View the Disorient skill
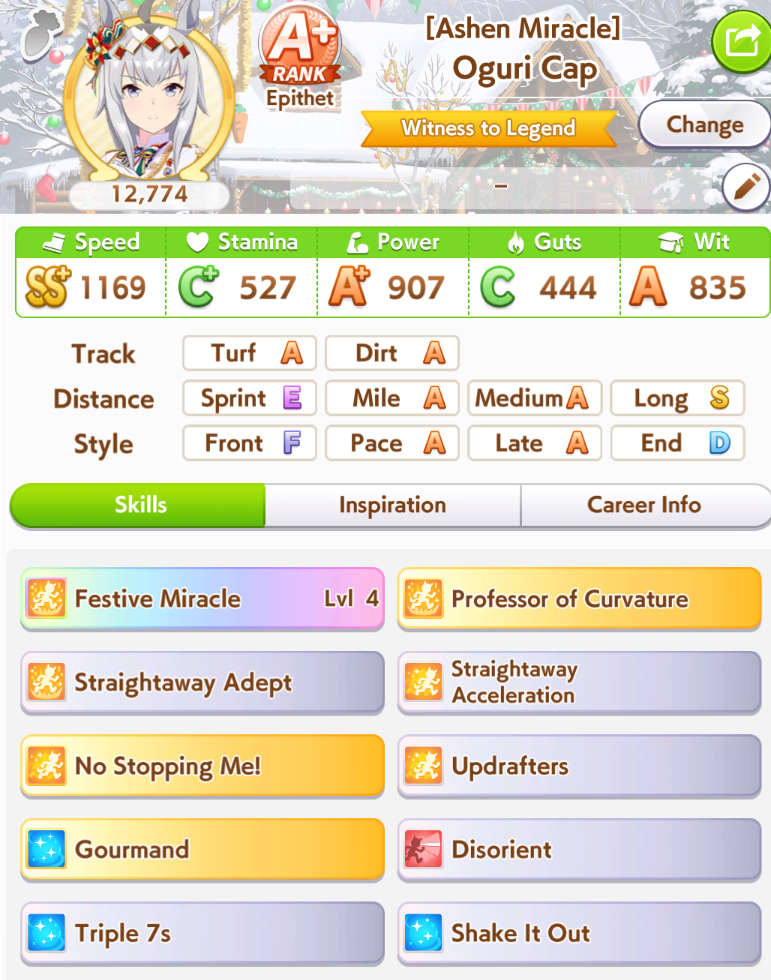This screenshot has width=771, height=980. click(579, 850)
